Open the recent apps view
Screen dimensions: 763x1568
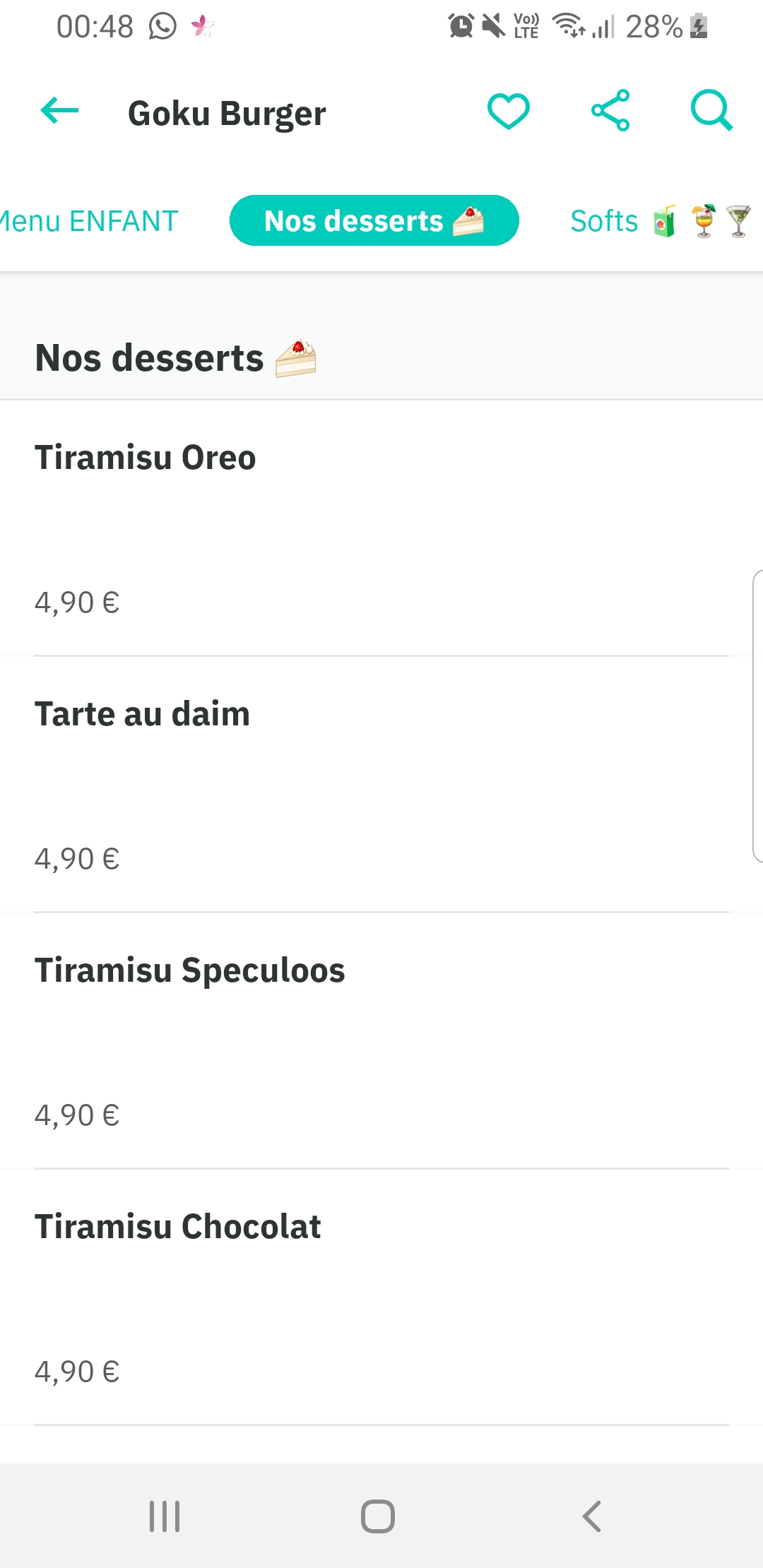point(165,1516)
